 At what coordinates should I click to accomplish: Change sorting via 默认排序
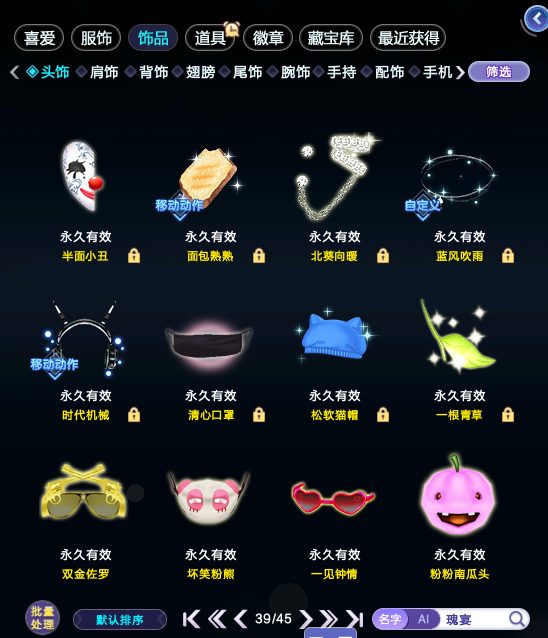pos(120,619)
